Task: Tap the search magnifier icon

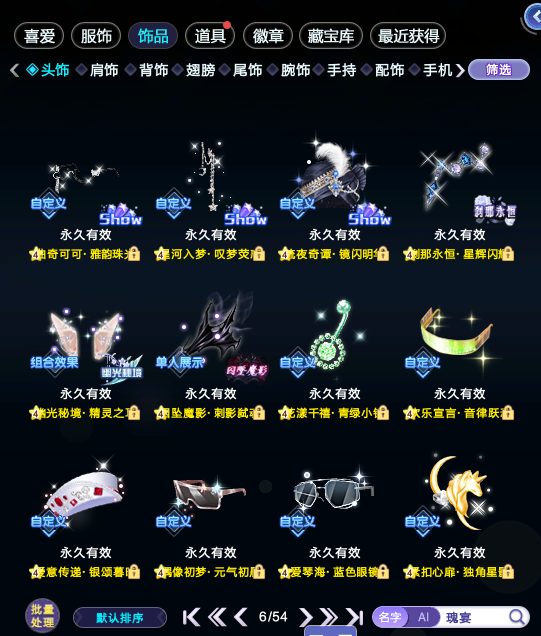Action: [x=517, y=617]
